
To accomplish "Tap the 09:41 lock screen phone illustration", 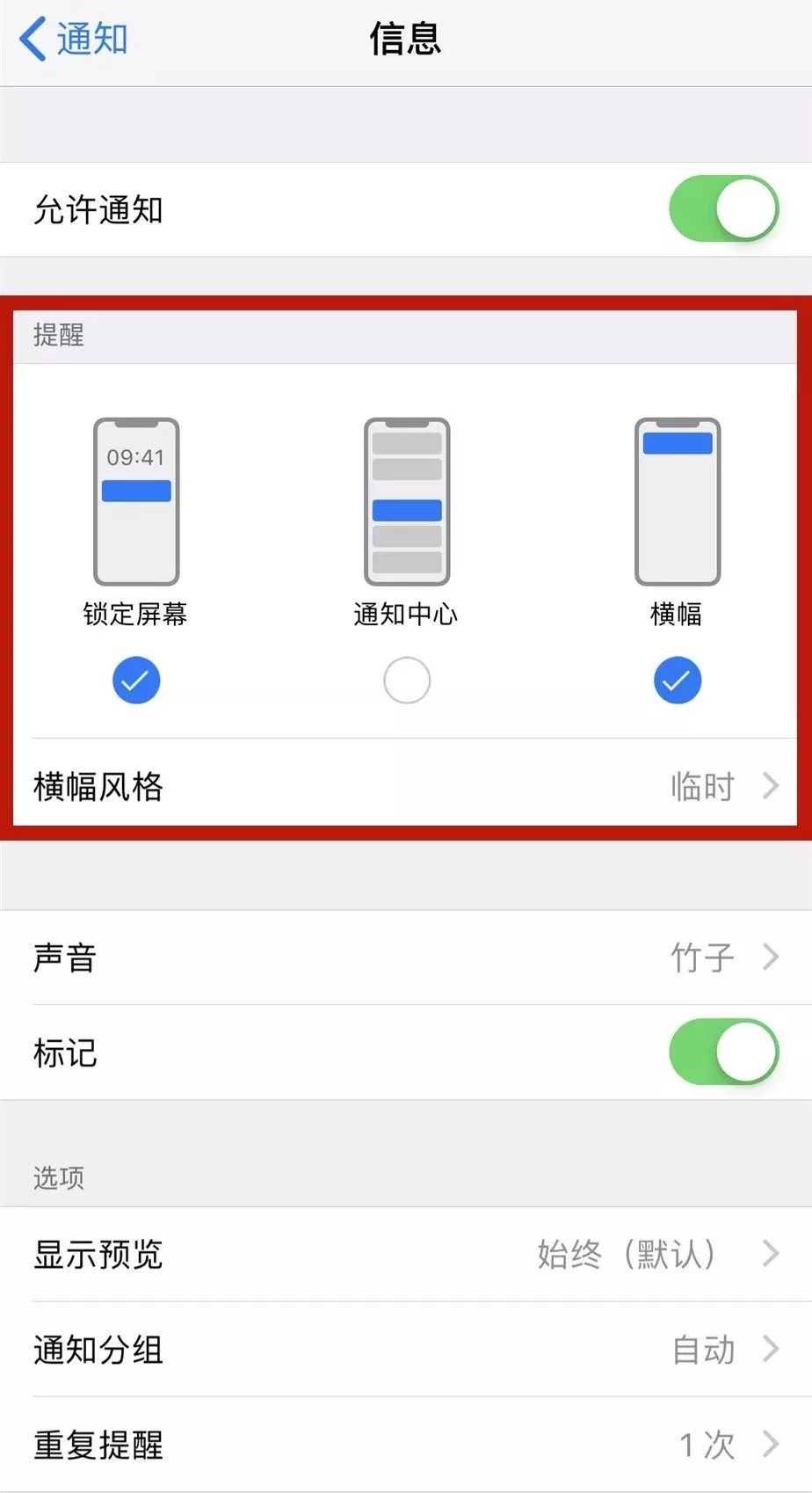I will [136, 501].
